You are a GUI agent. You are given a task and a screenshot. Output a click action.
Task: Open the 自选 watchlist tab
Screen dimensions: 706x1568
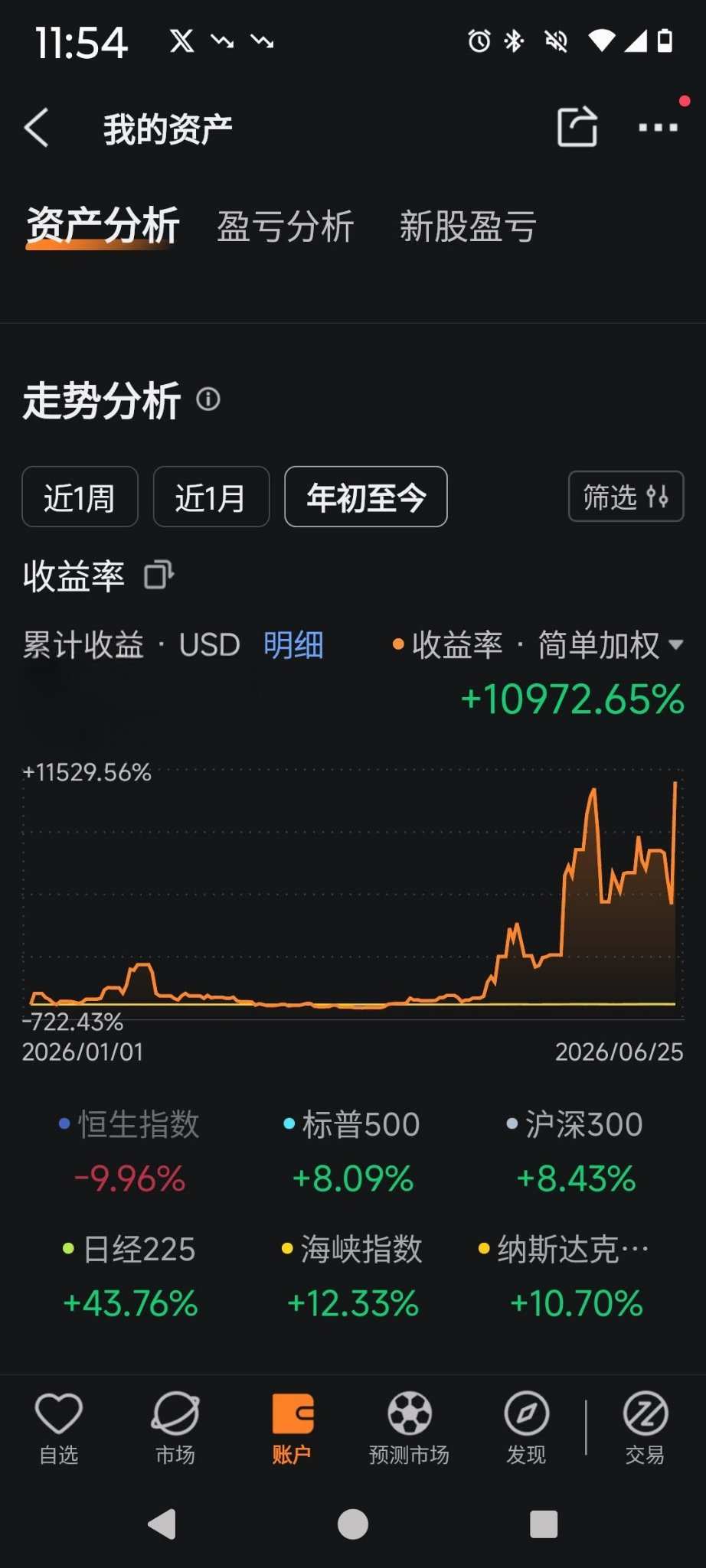point(59,1428)
